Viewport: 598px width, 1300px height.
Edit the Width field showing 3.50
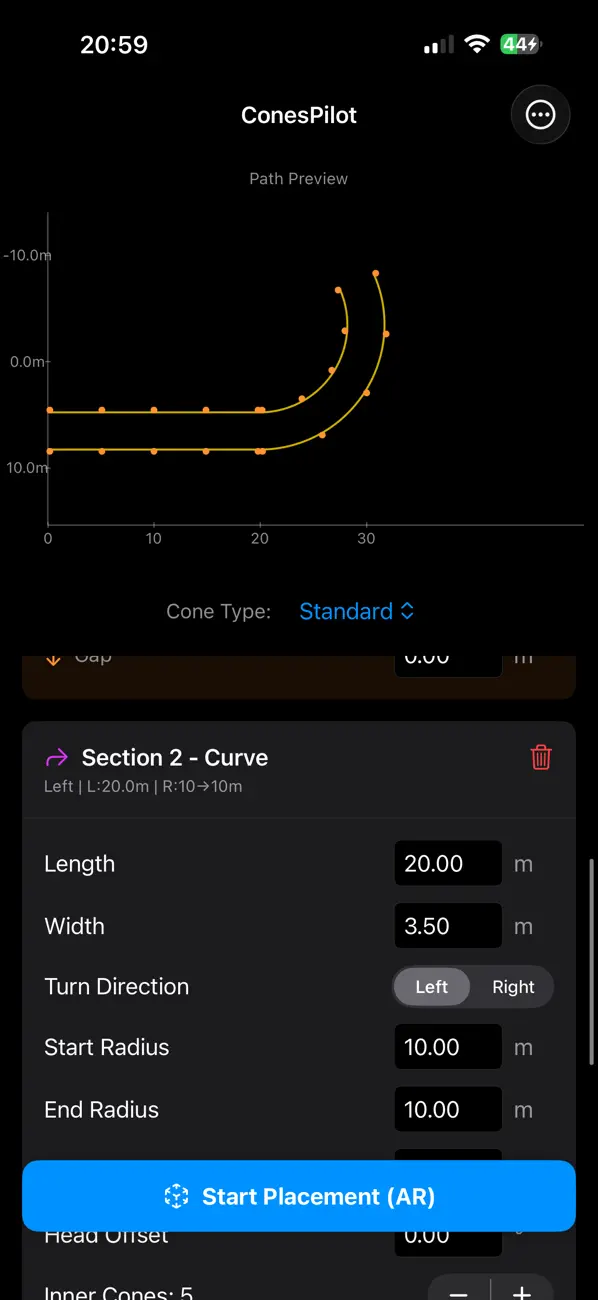448,926
